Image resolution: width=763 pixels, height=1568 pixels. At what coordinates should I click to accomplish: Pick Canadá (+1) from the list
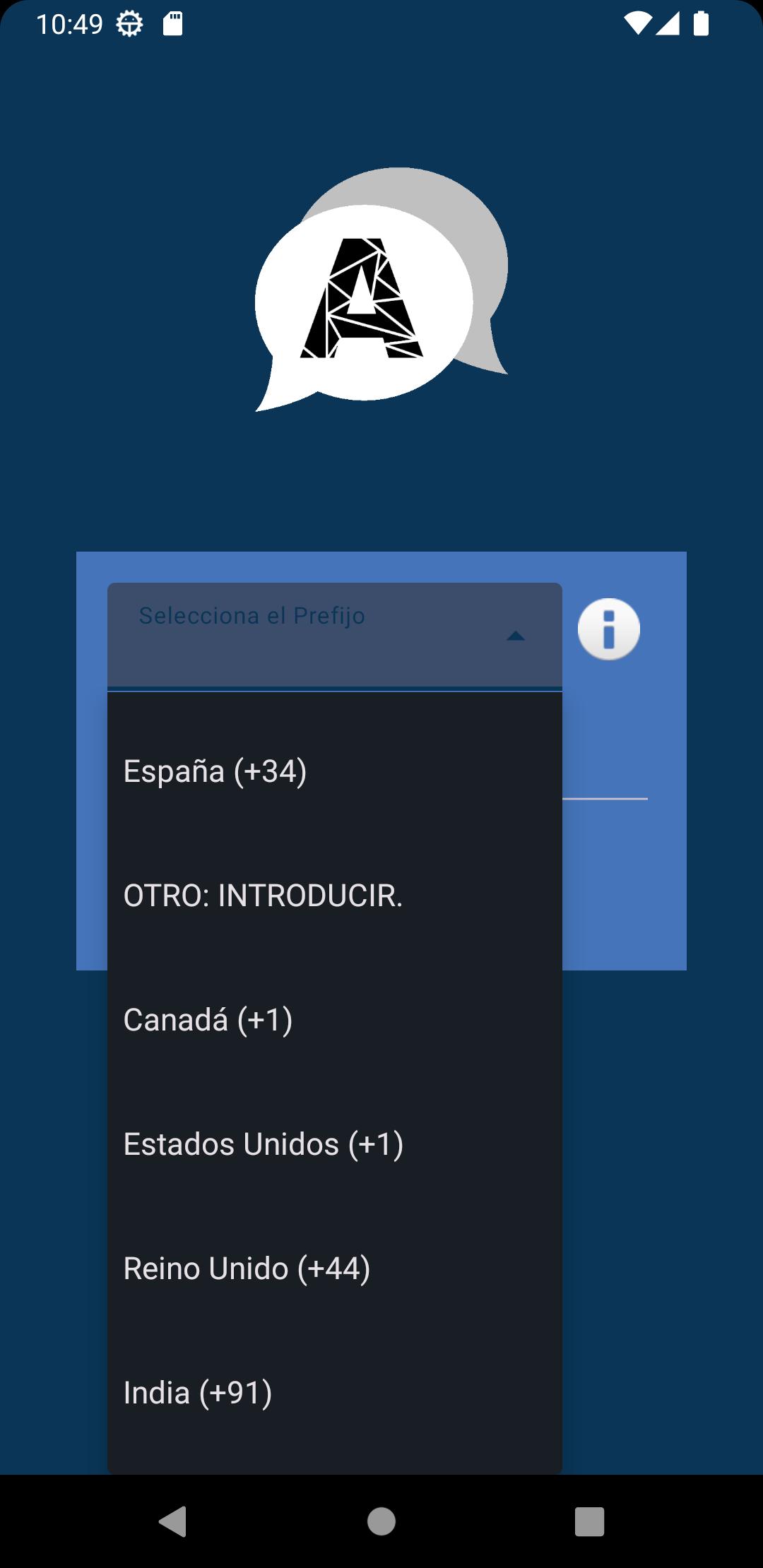click(x=335, y=1019)
